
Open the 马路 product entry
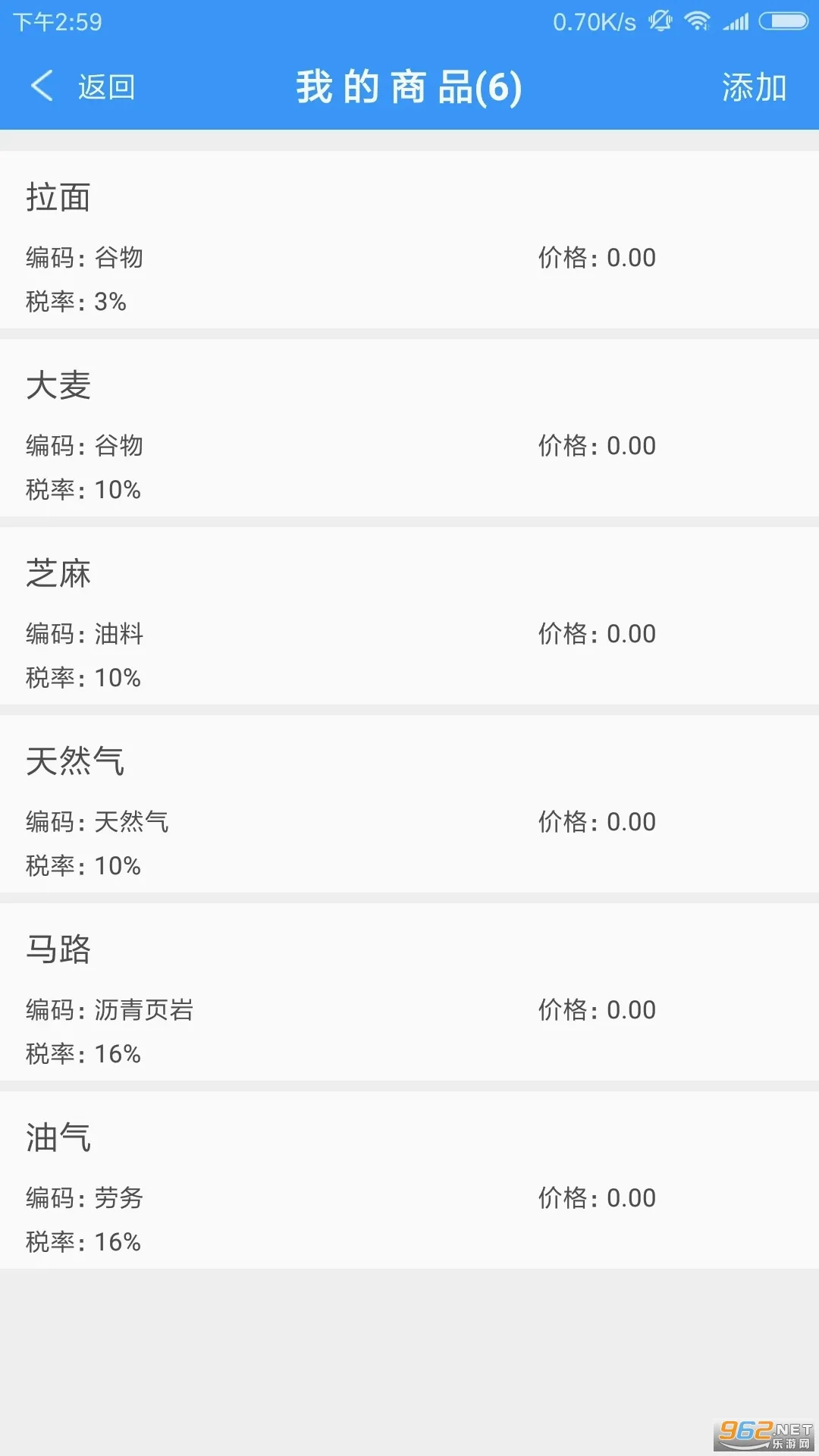click(409, 992)
